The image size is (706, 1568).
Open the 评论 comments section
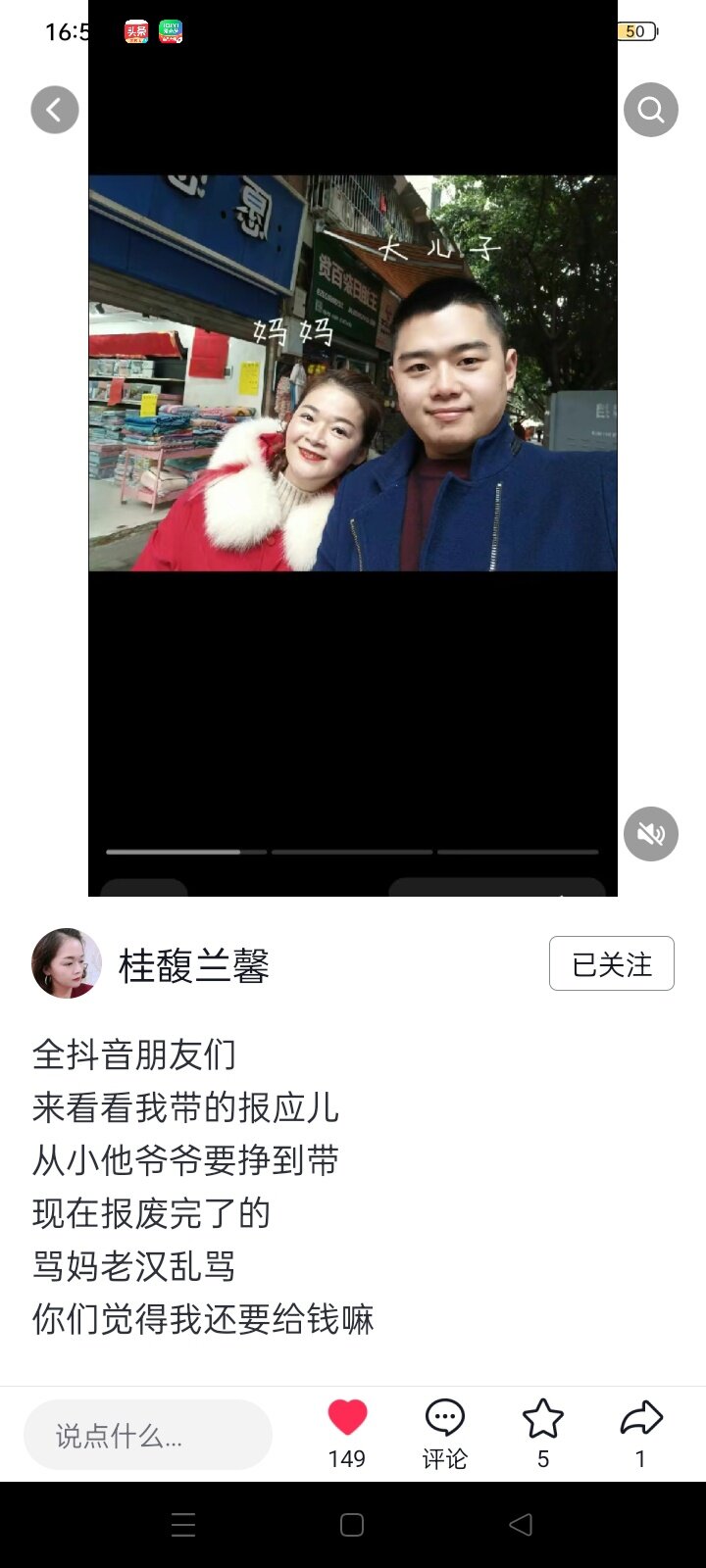(444, 1433)
